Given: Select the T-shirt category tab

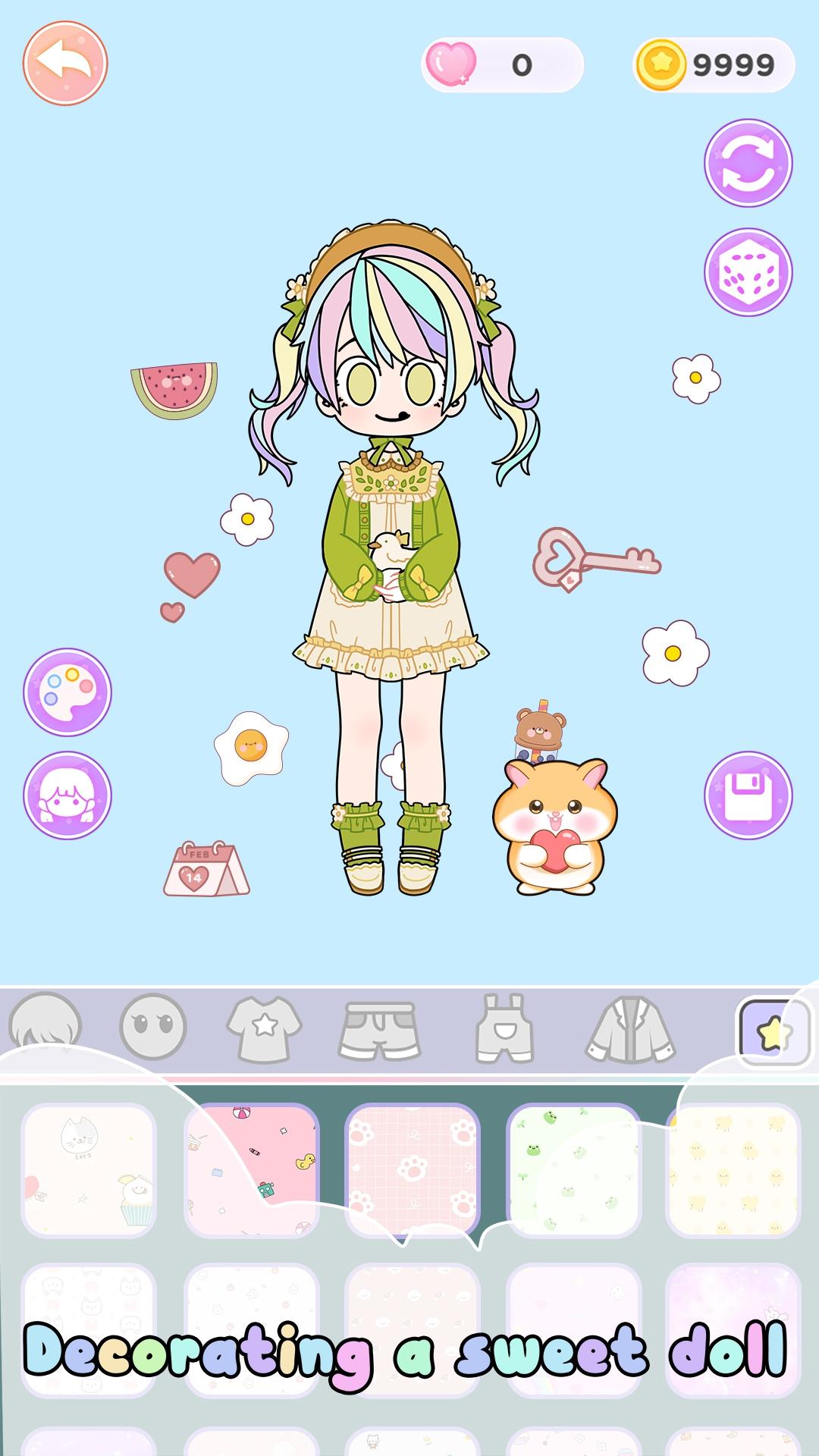Looking at the screenshot, I should [x=264, y=1028].
